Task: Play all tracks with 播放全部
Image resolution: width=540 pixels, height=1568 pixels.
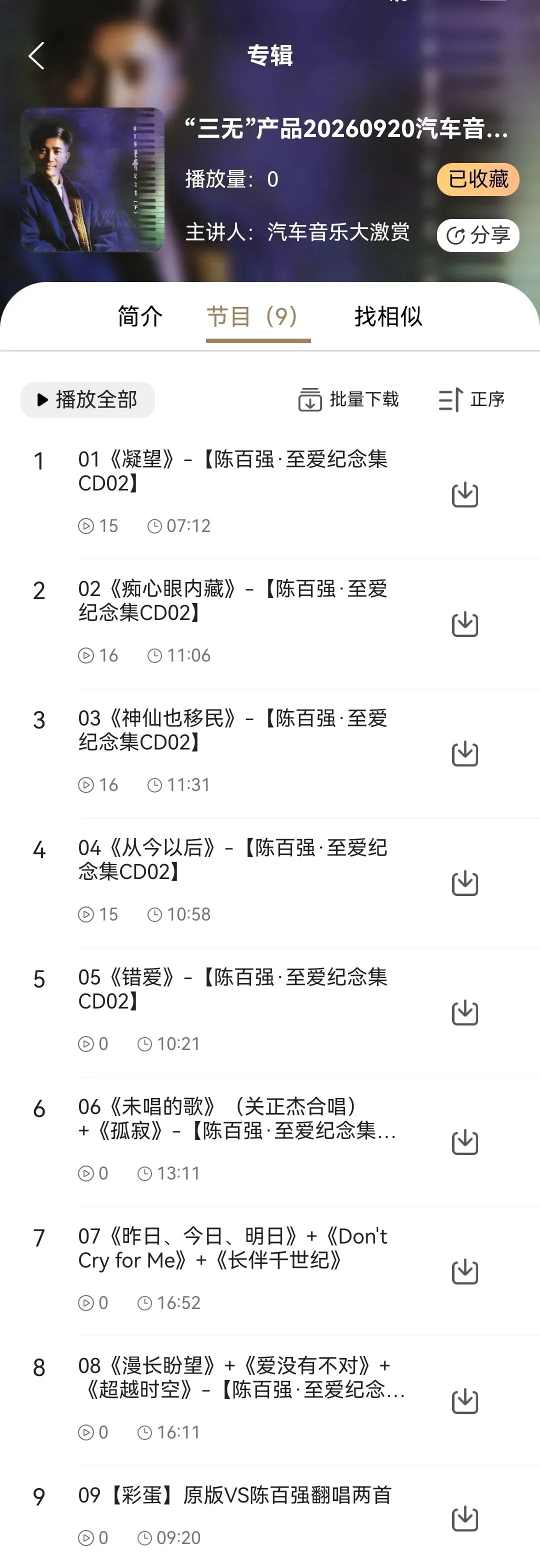Action: pyautogui.click(x=87, y=400)
